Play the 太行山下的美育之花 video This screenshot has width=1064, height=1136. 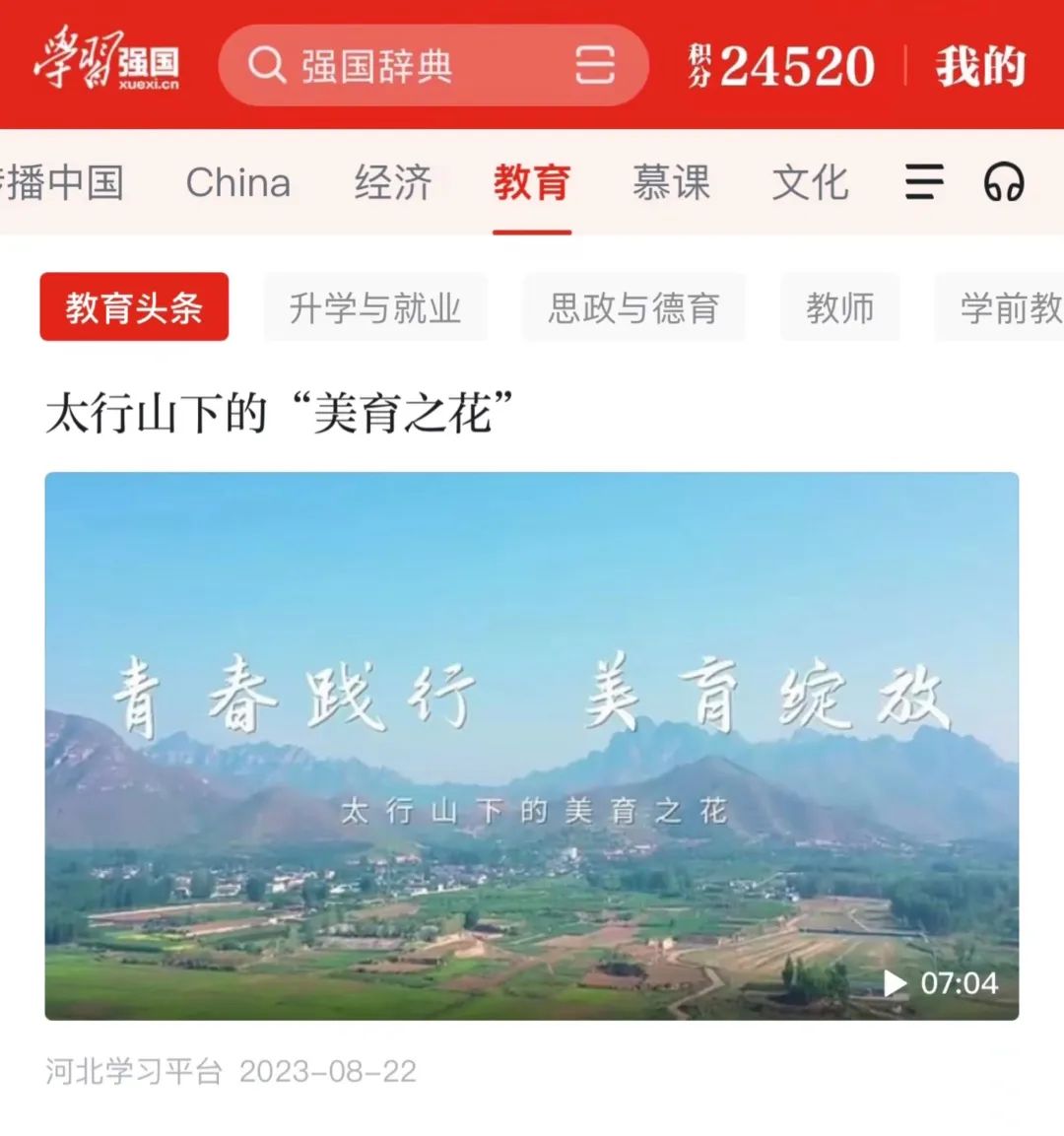pyautogui.click(x=532, y=745)
